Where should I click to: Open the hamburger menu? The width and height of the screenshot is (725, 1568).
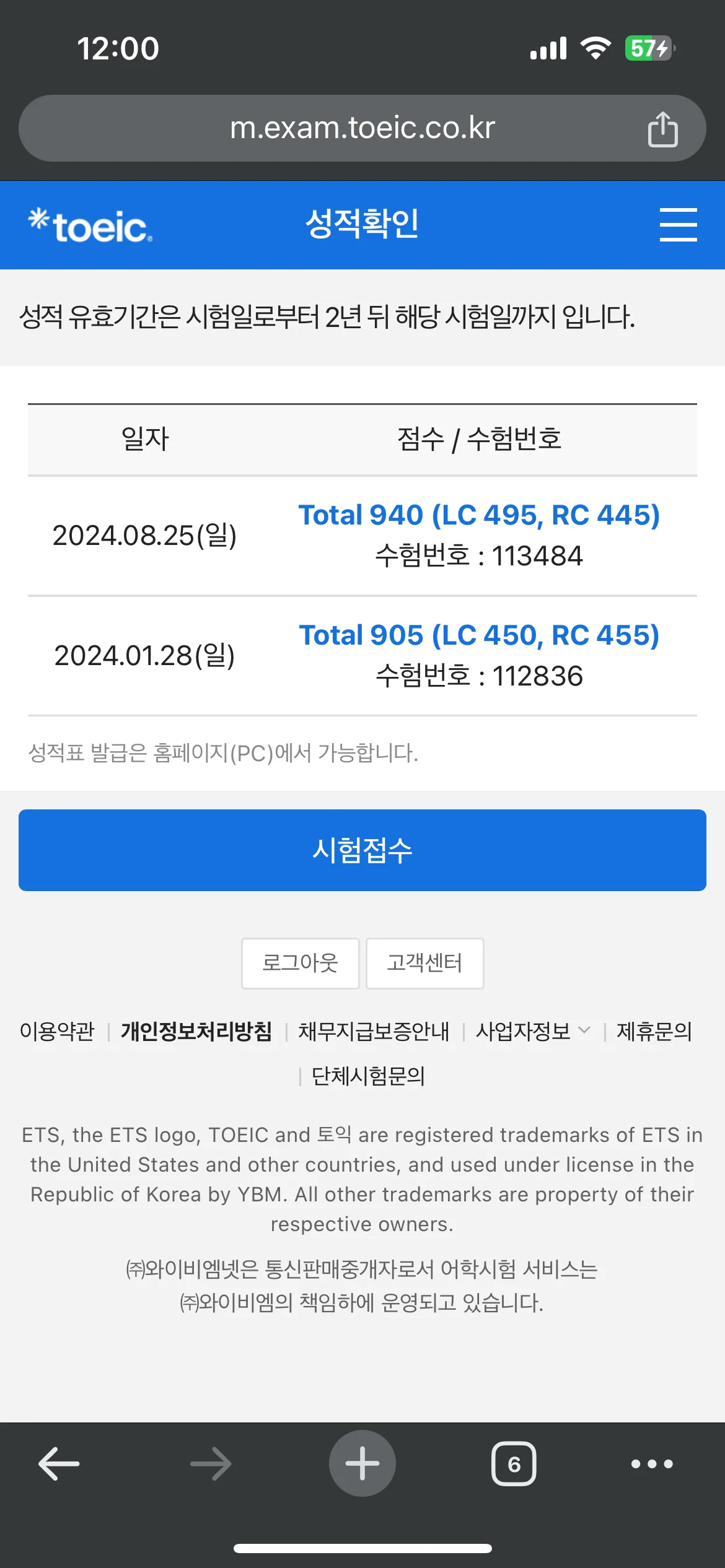(678, 225)
